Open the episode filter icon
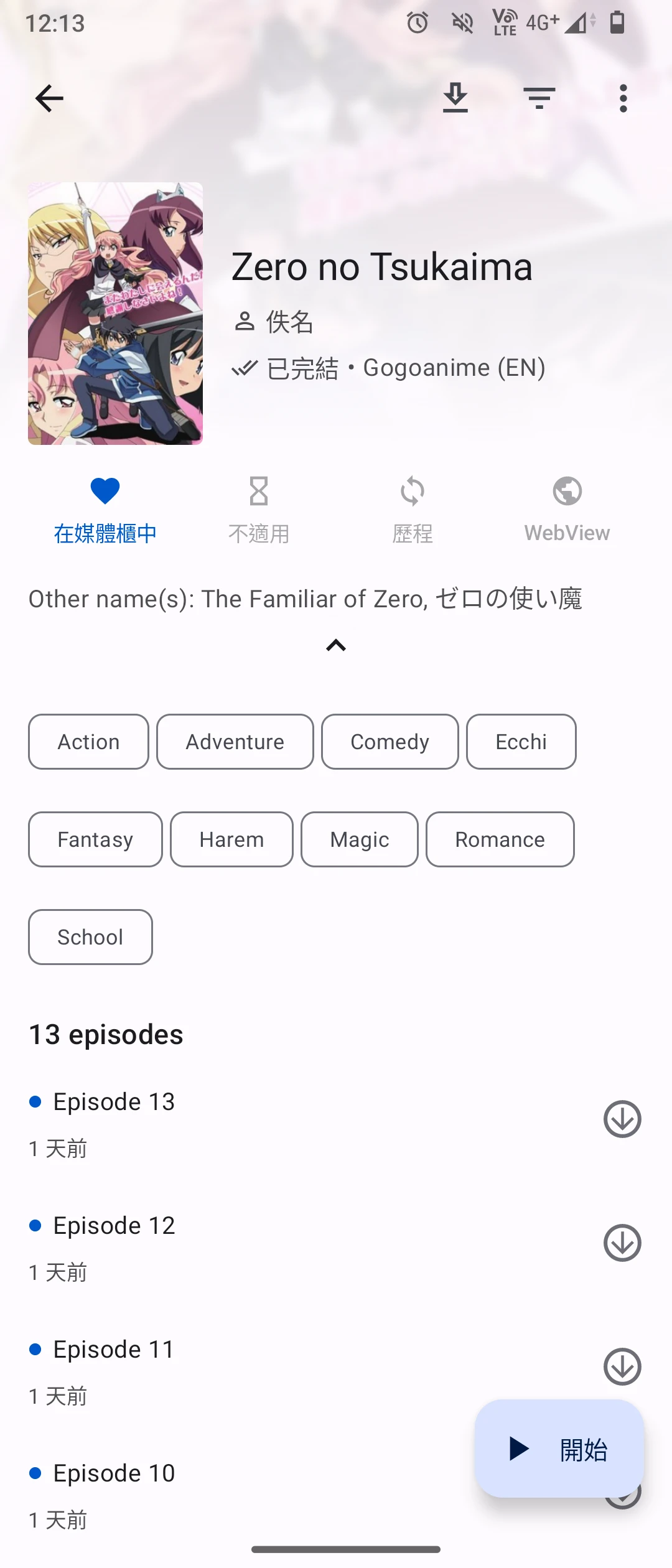This screenshot has height=1568, width=672. click(x=539, y=98)
